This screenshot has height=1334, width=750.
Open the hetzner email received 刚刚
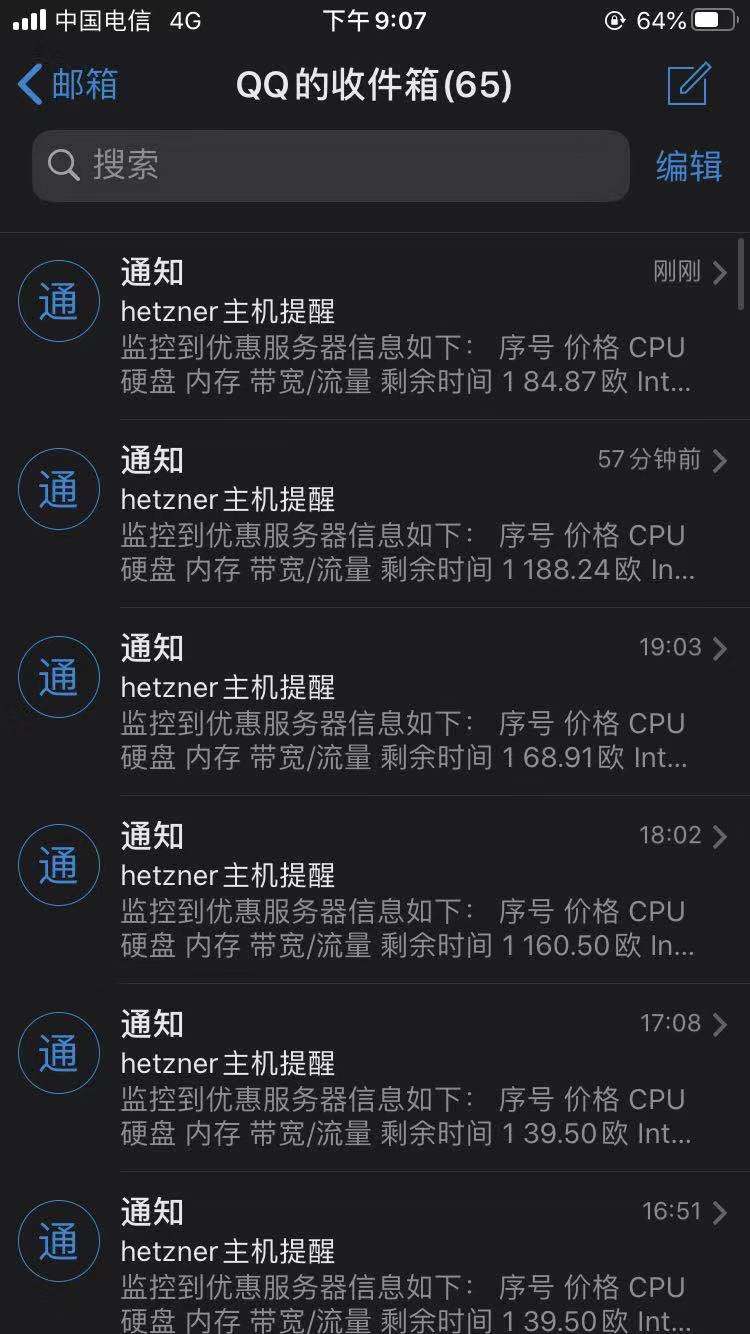(x=400, y=326)
